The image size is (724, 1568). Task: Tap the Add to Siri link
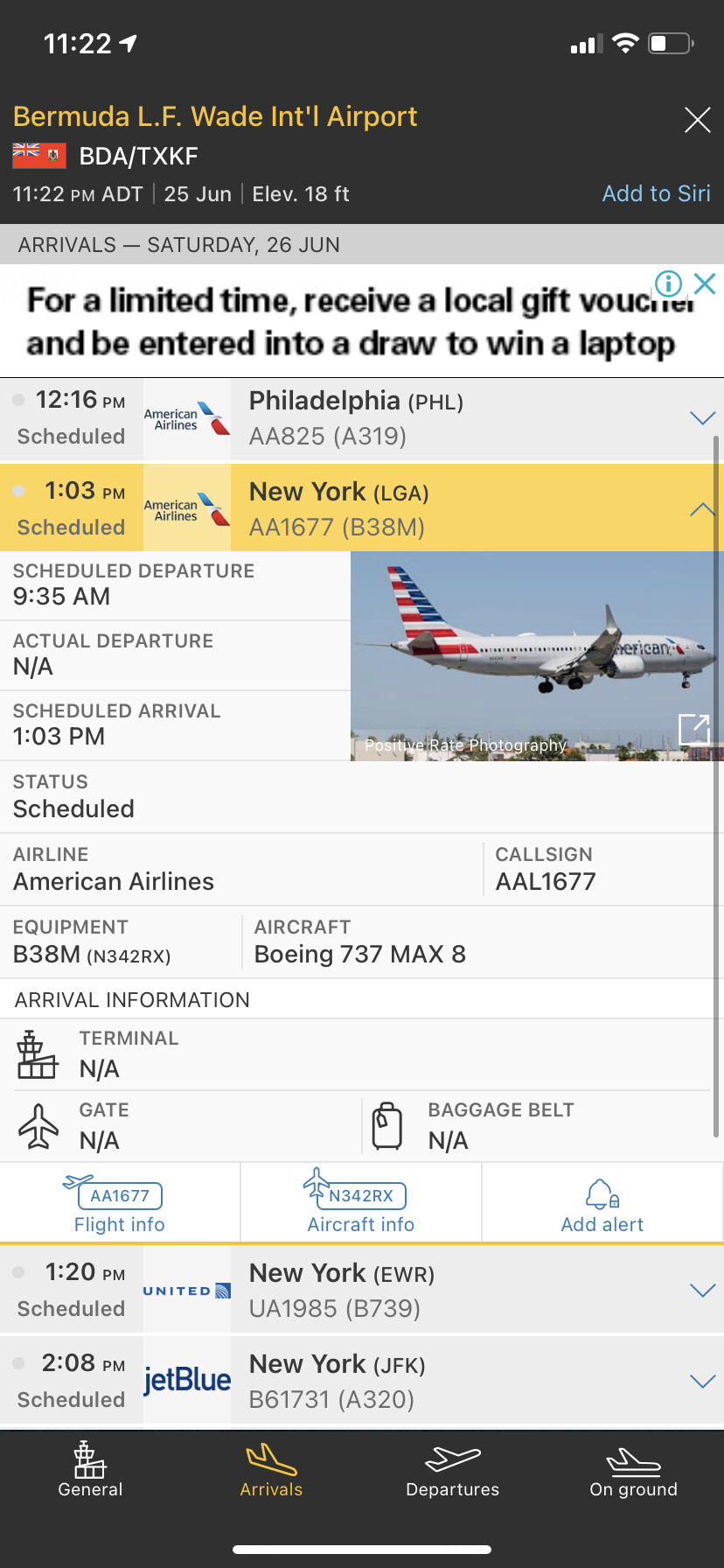coord(656,193)
